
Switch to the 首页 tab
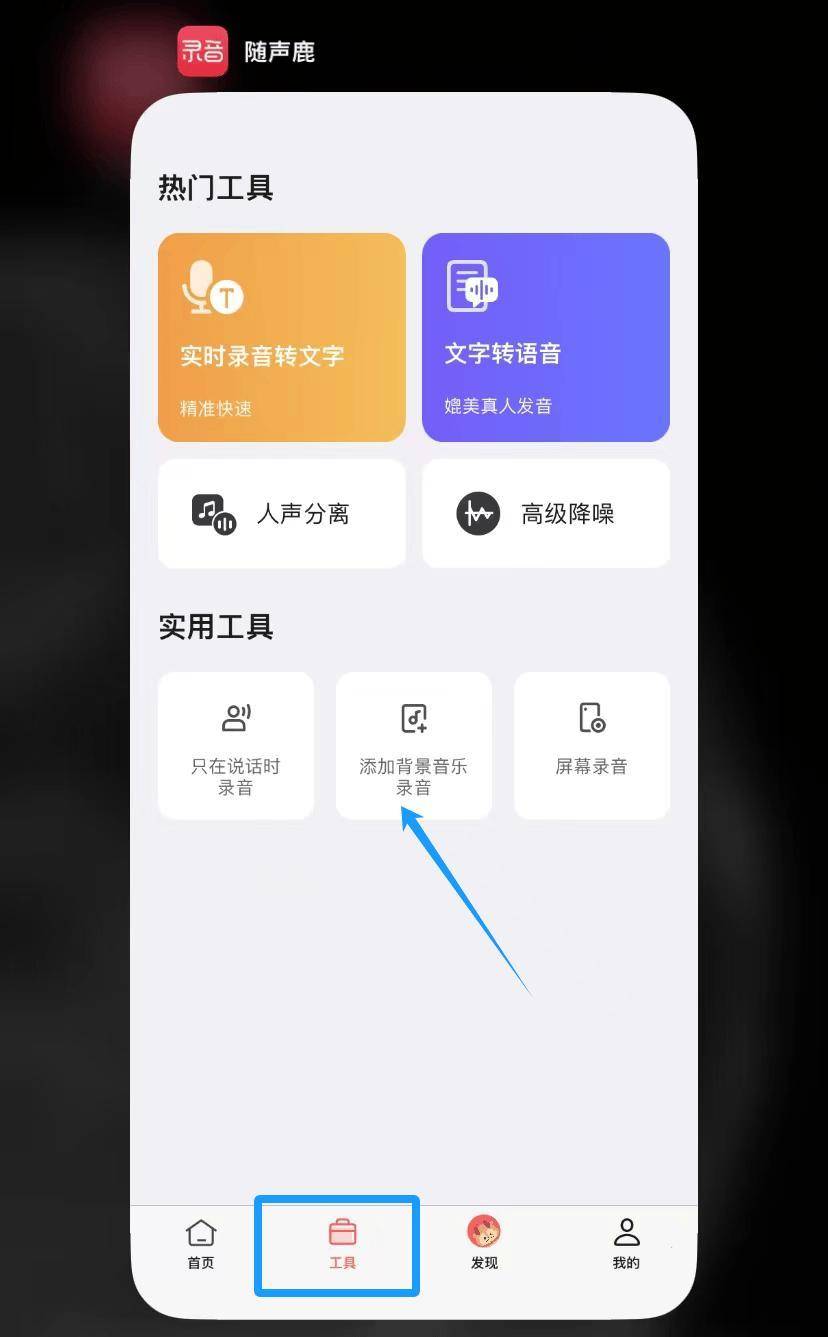pyautogui.click(x=201, y=1244)
